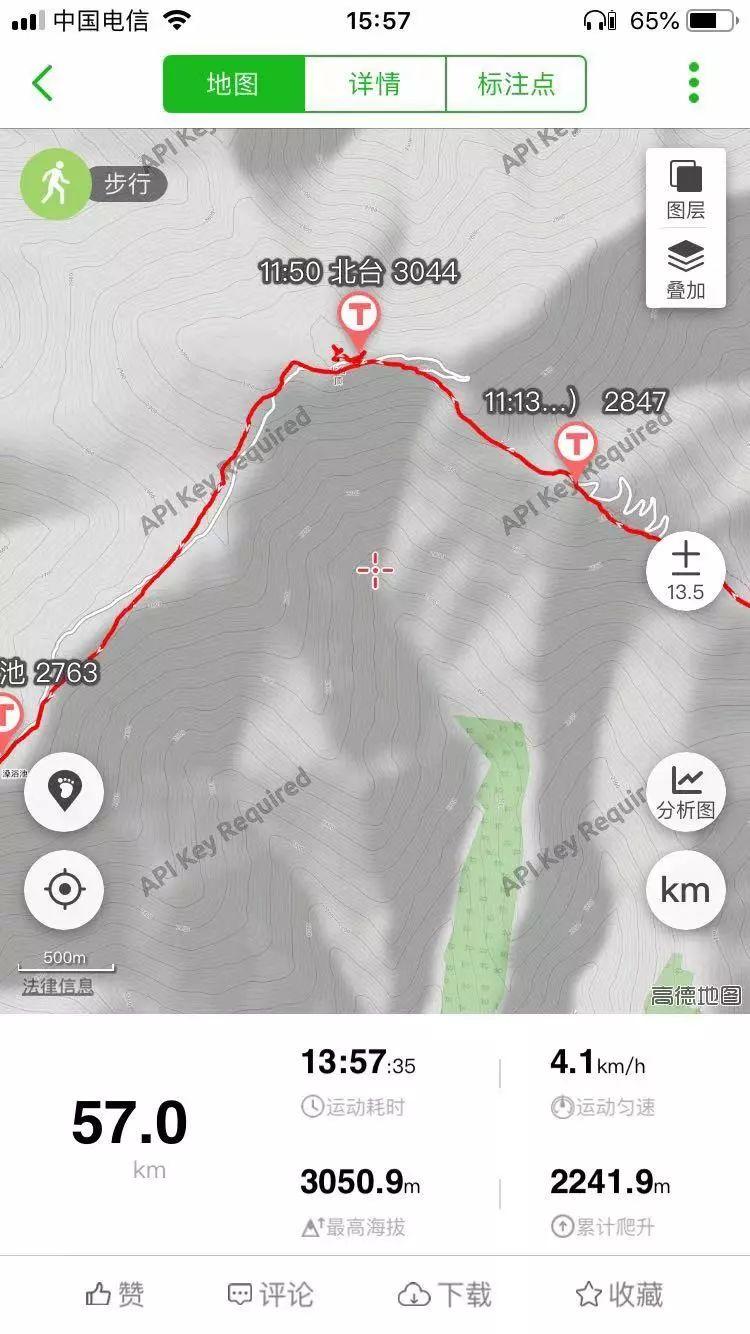Open the 法律信息 legal info link
The image size is (750, 1334).
[x=57, y=985]
